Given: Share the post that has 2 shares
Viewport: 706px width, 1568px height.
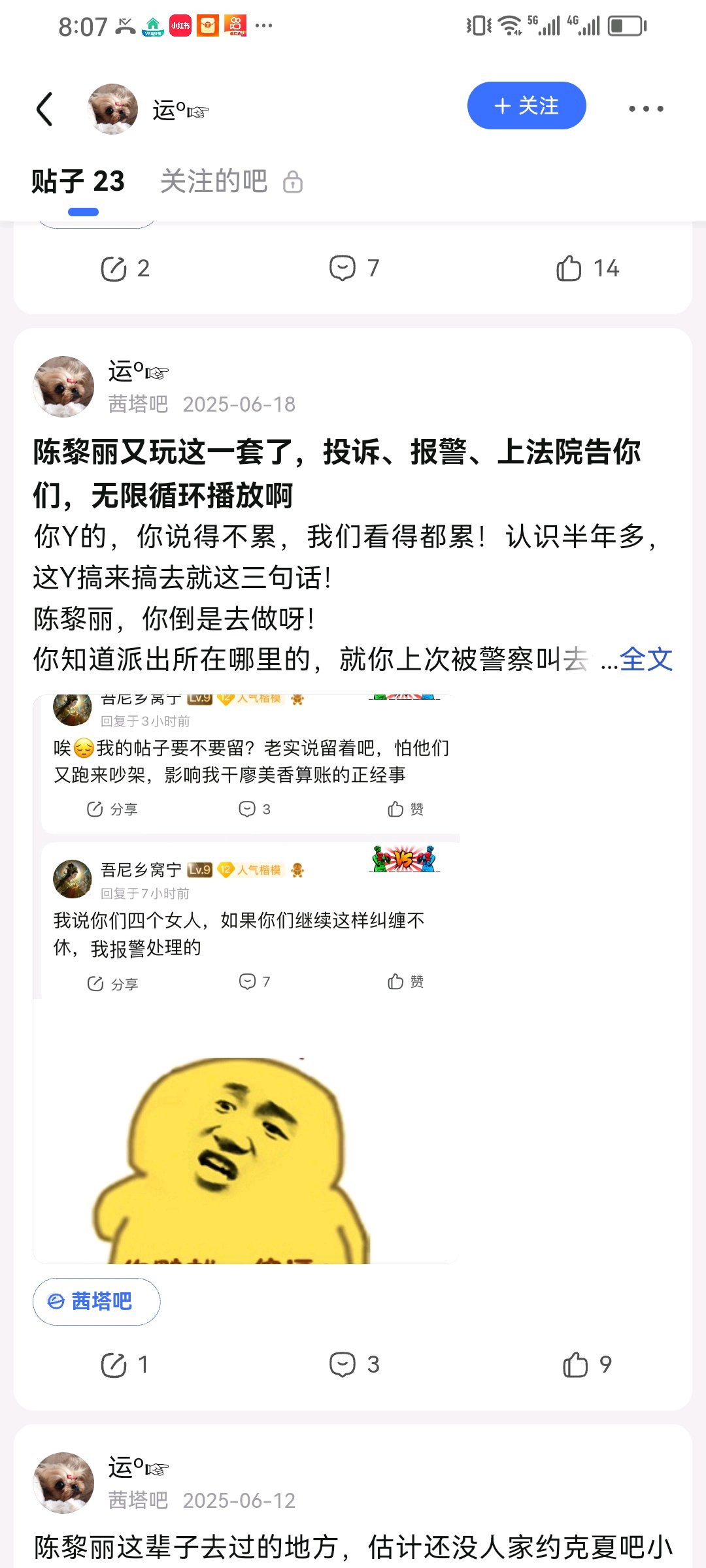Looking at the screenshot, I should (x=125, y=269).
